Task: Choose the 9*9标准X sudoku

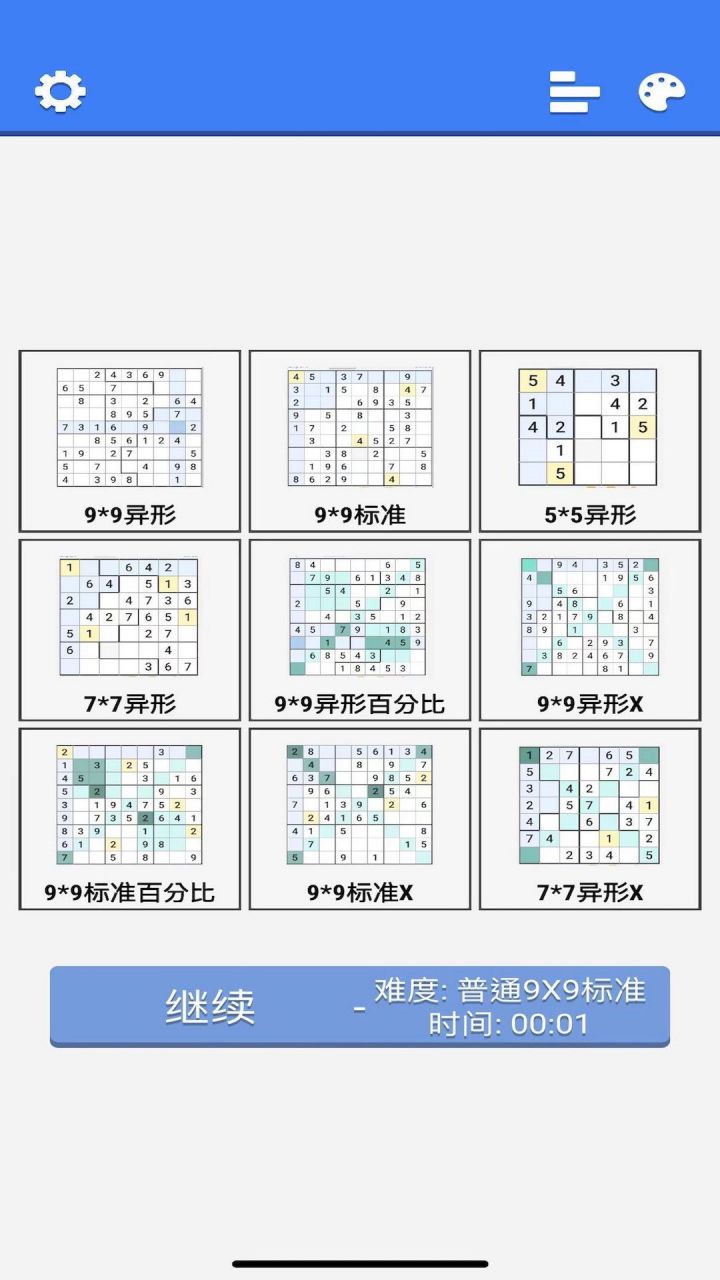Action: click(360, 819)
